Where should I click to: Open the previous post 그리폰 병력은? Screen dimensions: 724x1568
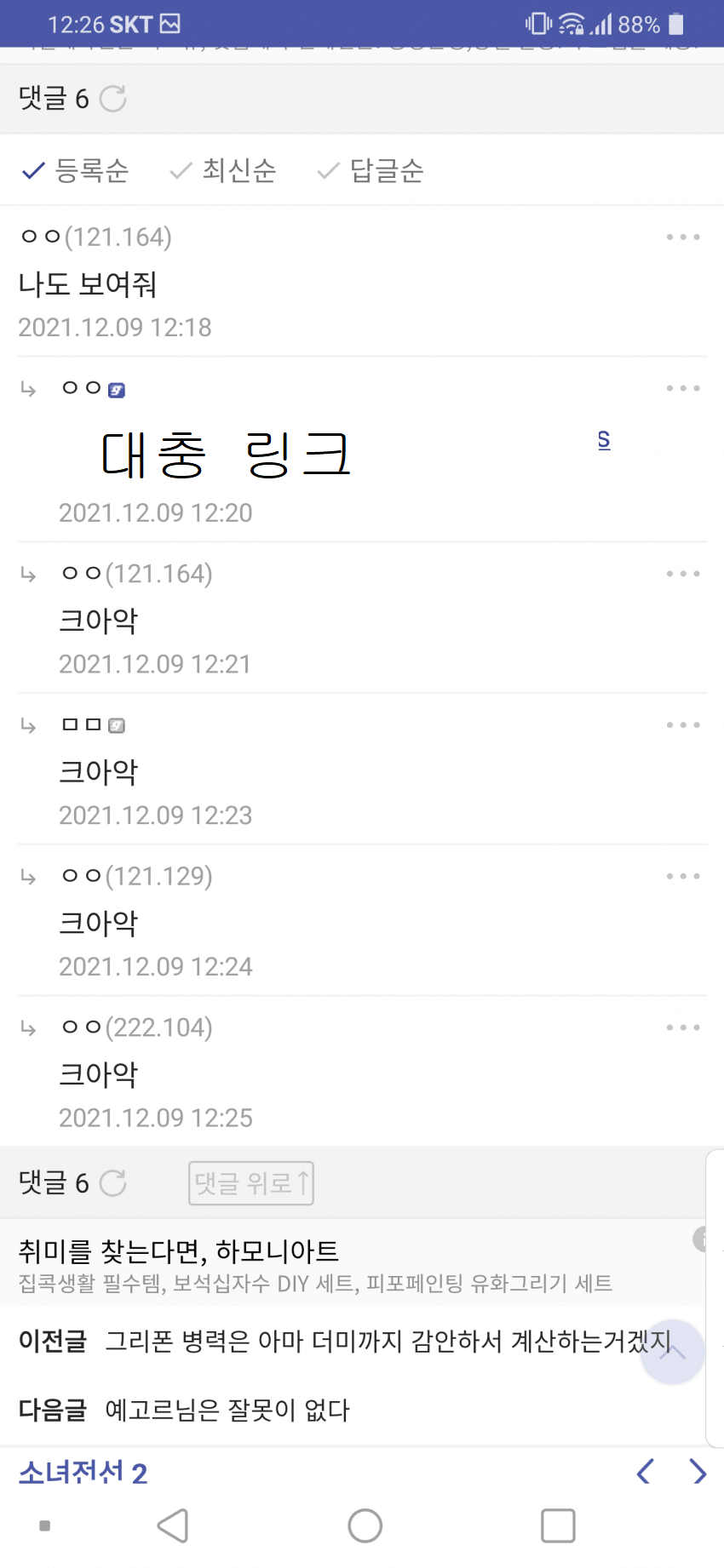pyautogui.click(x=345, y=1342)
